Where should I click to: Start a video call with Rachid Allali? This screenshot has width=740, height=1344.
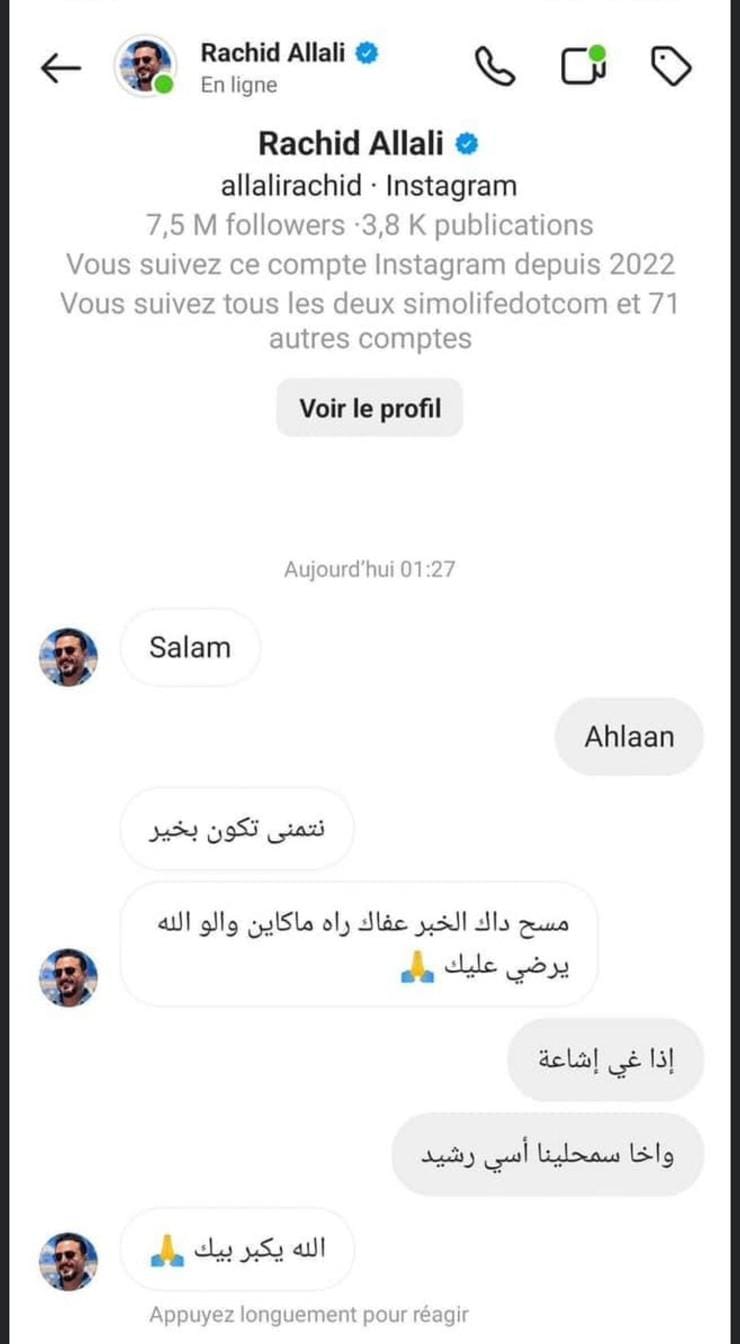(583, 66)
